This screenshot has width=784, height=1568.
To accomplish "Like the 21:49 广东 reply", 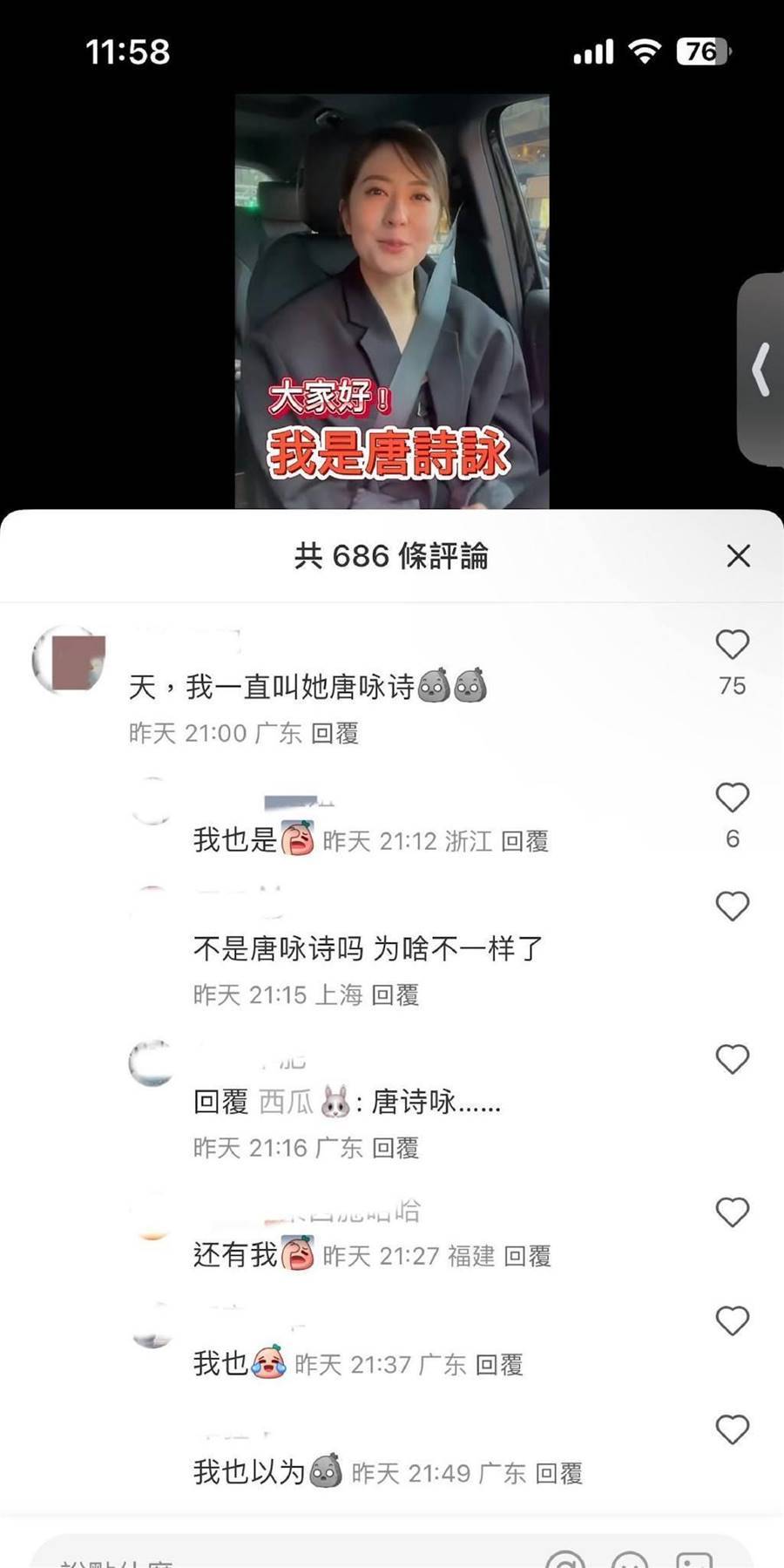I will (x=732, y=1429).
